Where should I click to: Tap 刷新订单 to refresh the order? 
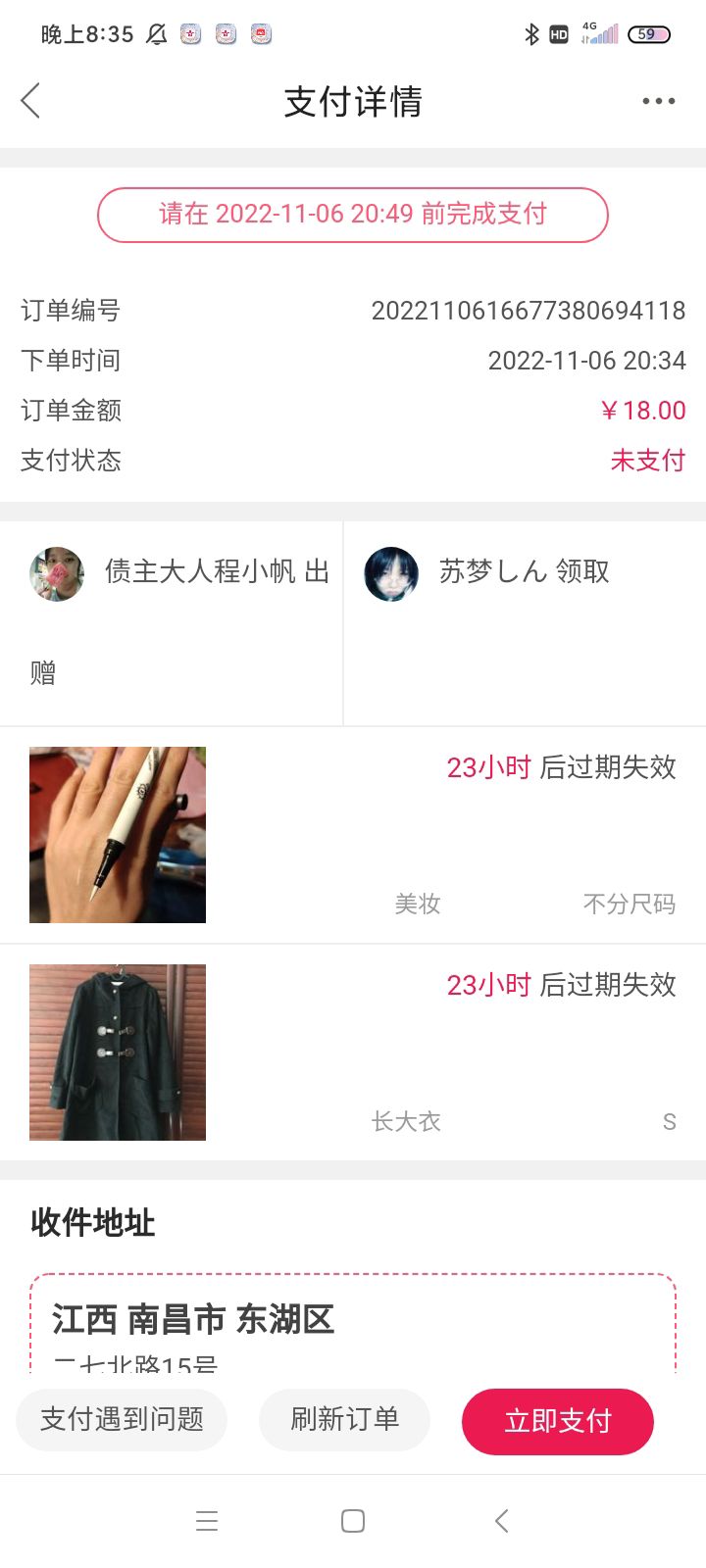(x=344, y=1419)
